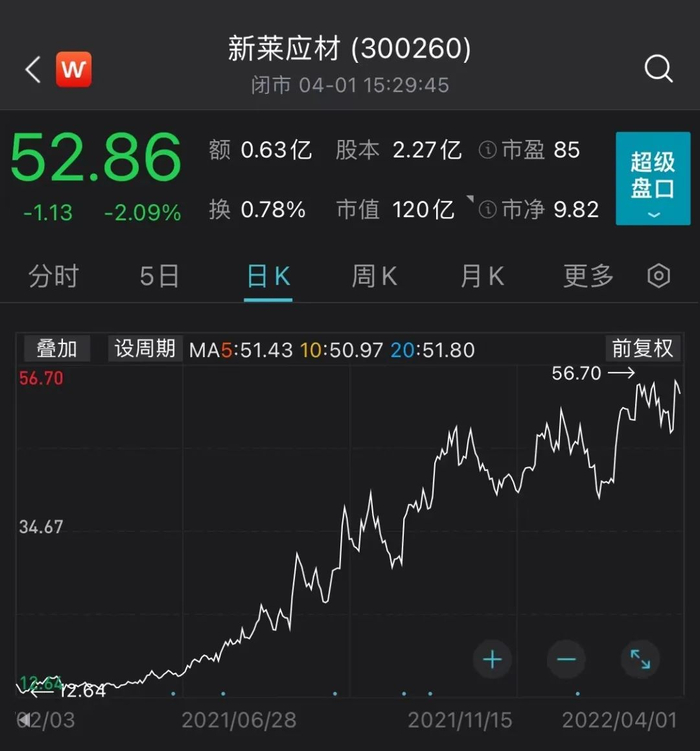Tap the red W icon
This screenshot has width=700, height=751.
click(x=73, y=70)
